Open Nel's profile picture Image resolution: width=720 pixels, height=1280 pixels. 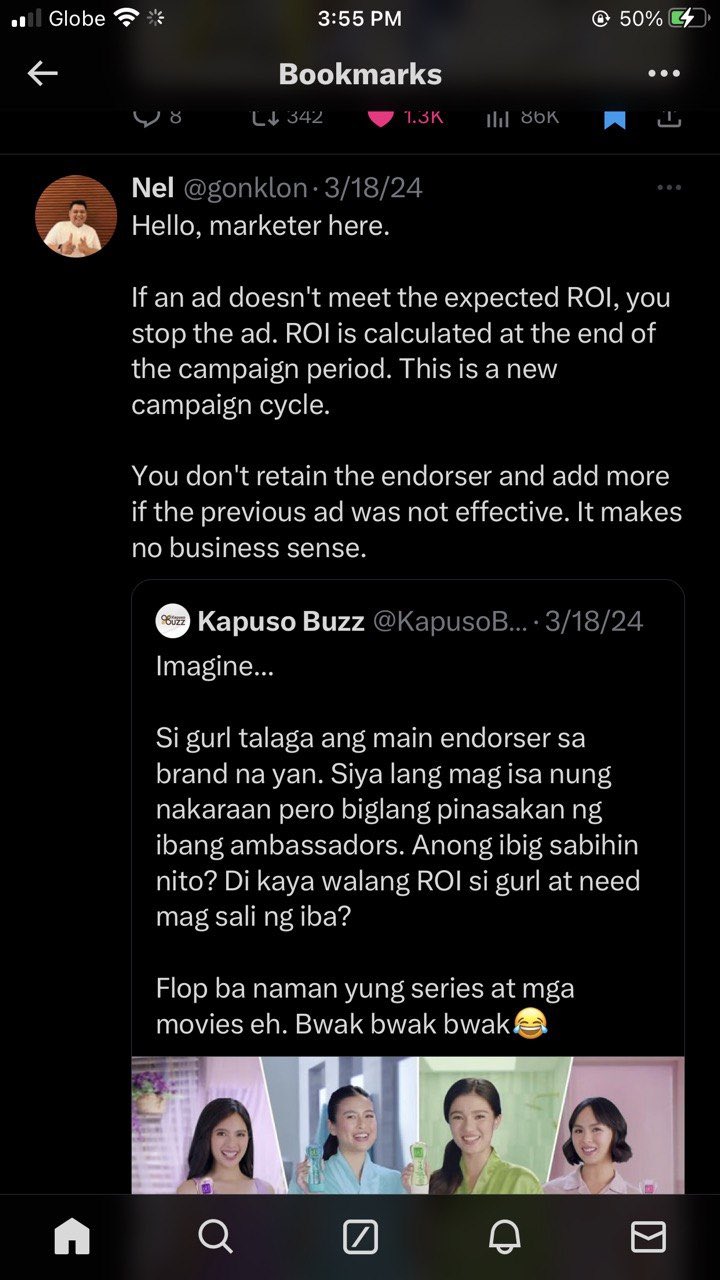click(x=76, y=216)
